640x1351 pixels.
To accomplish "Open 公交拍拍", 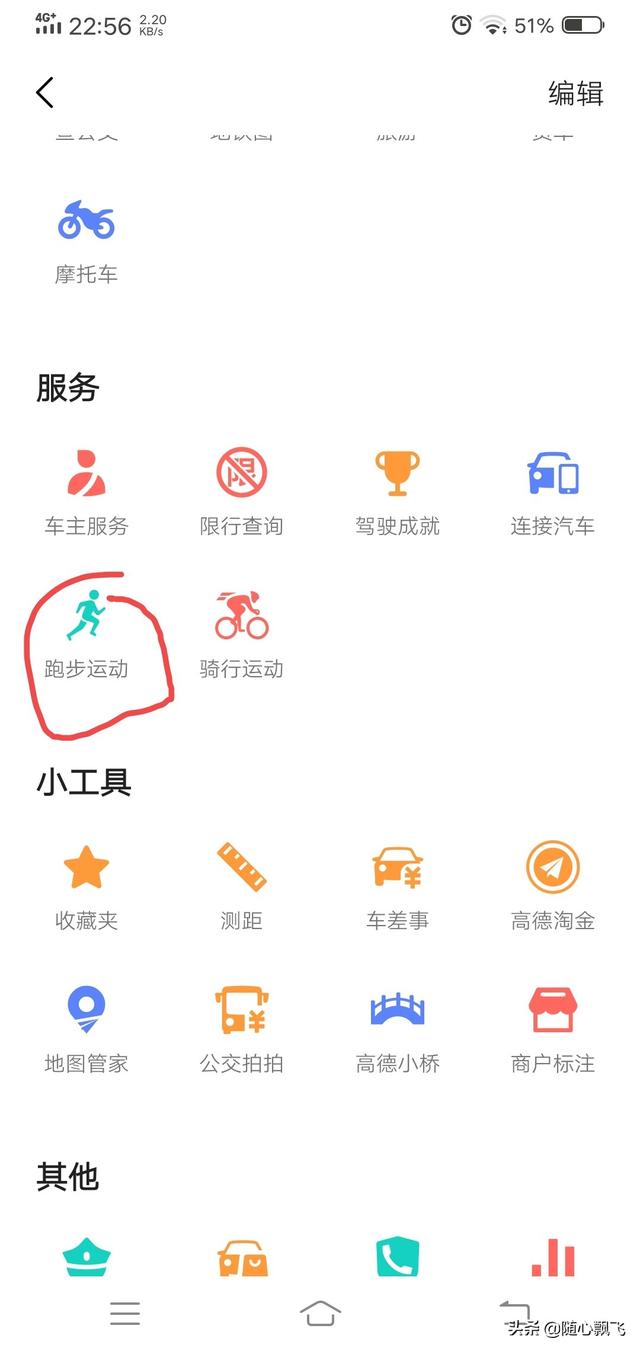I will (x=242, y=1030).
